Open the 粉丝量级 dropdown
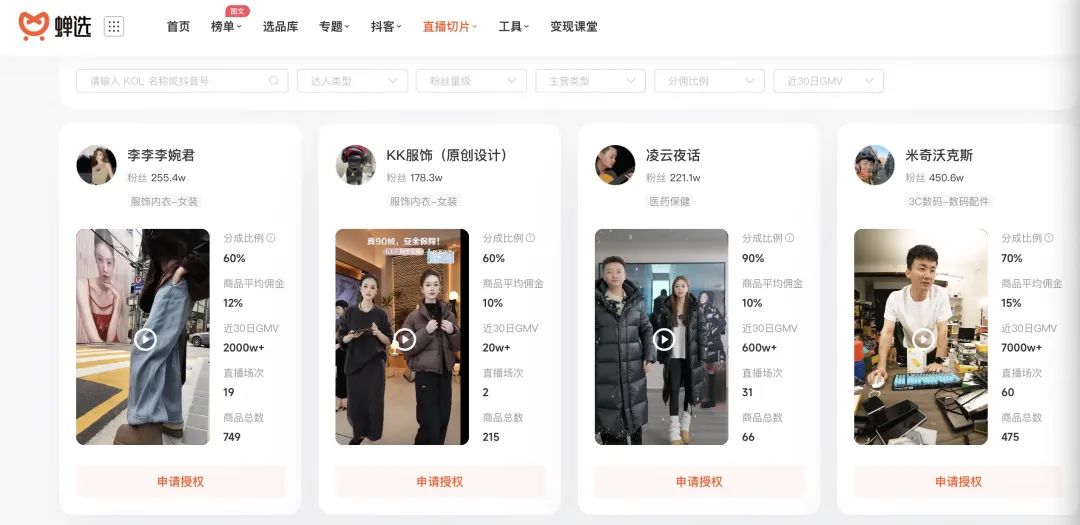 pos(471,81)
